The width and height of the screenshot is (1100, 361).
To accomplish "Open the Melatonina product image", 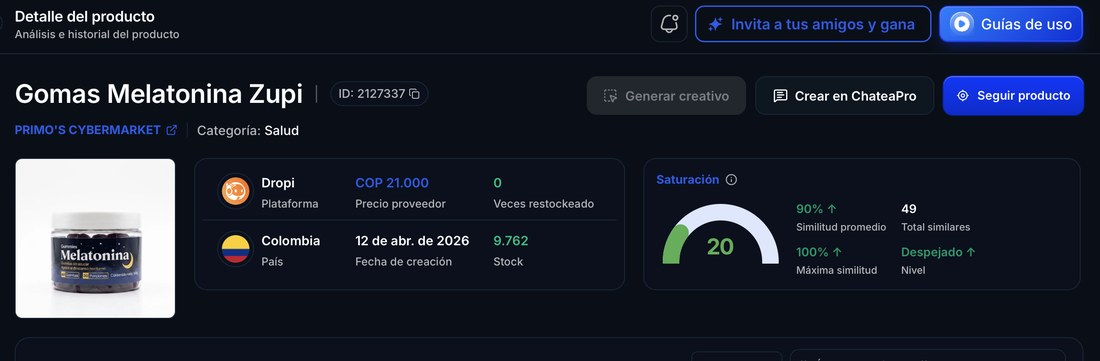I will 95,238.
